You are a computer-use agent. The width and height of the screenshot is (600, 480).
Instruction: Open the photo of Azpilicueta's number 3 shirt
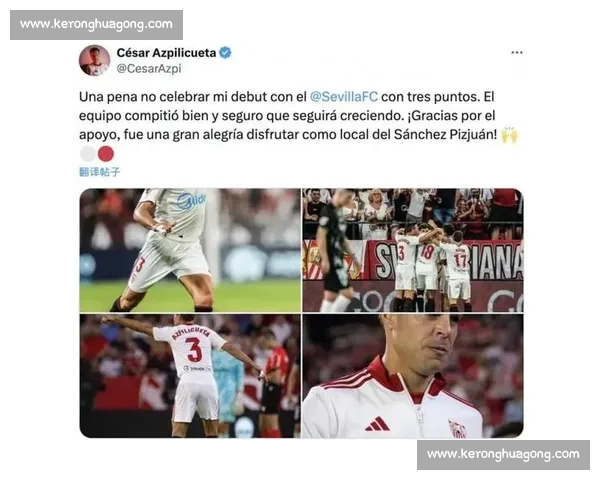click(190, 376)
